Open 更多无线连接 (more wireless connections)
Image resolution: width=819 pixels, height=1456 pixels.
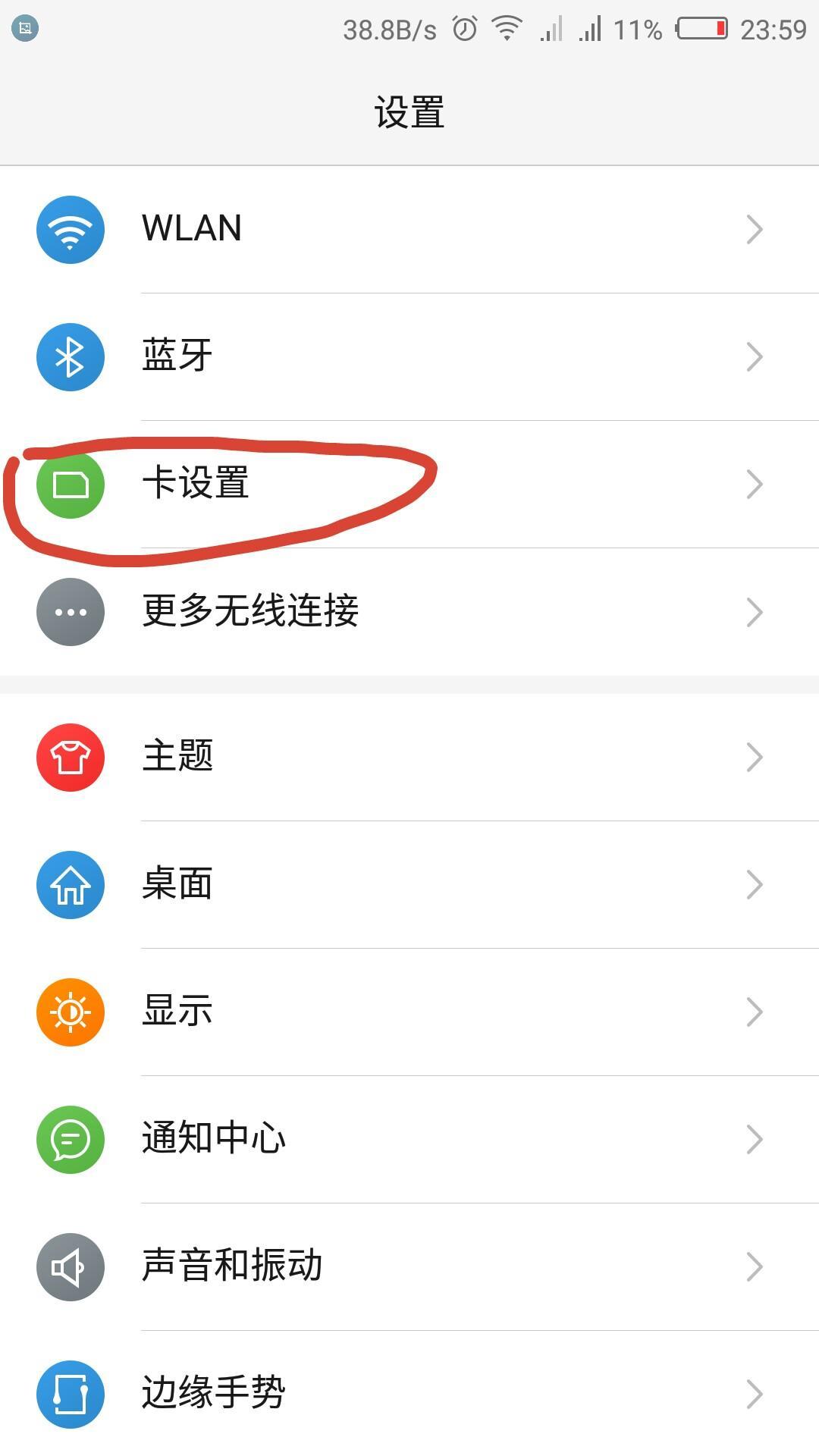[x=409, y=611]
